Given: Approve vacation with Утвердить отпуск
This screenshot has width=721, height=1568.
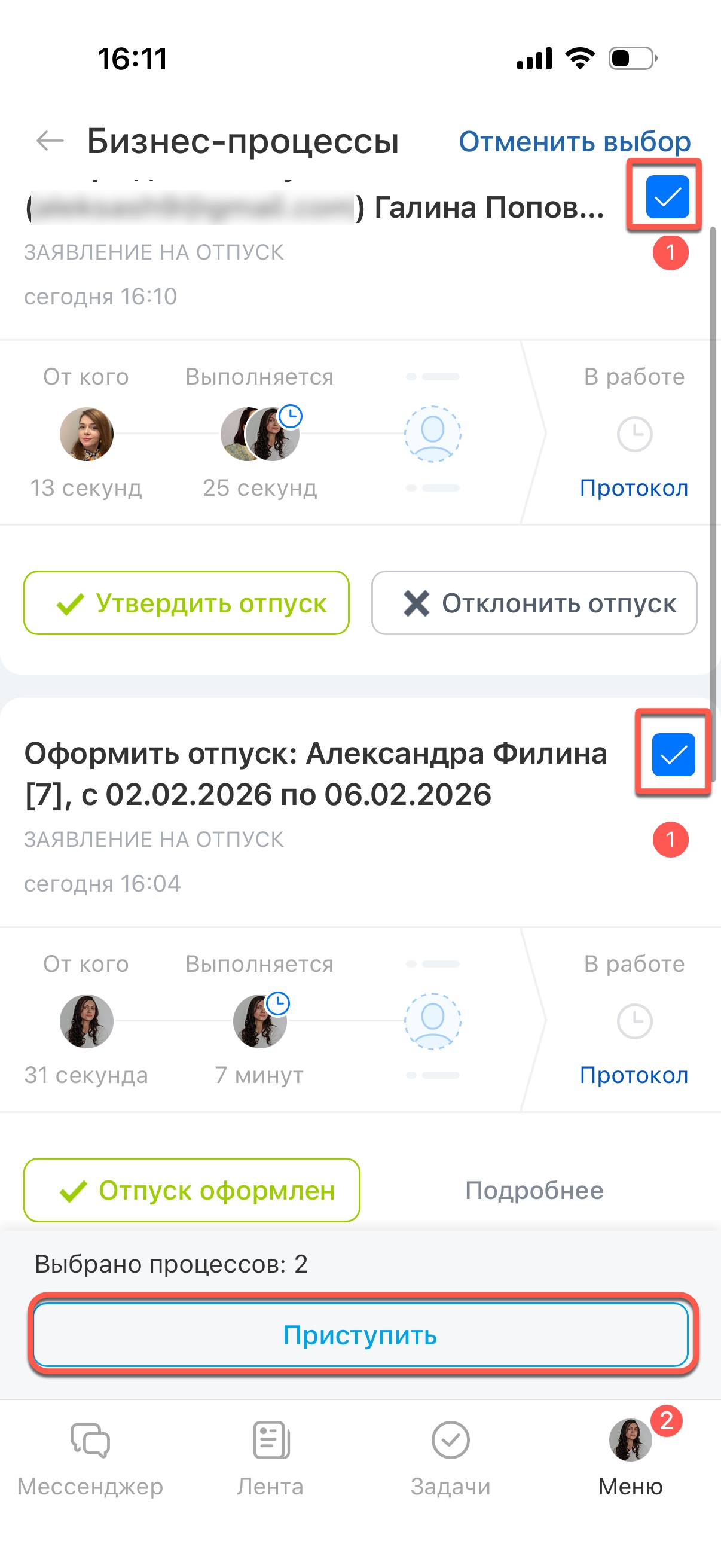Looking at the screenshot, I should coord(186,603).
